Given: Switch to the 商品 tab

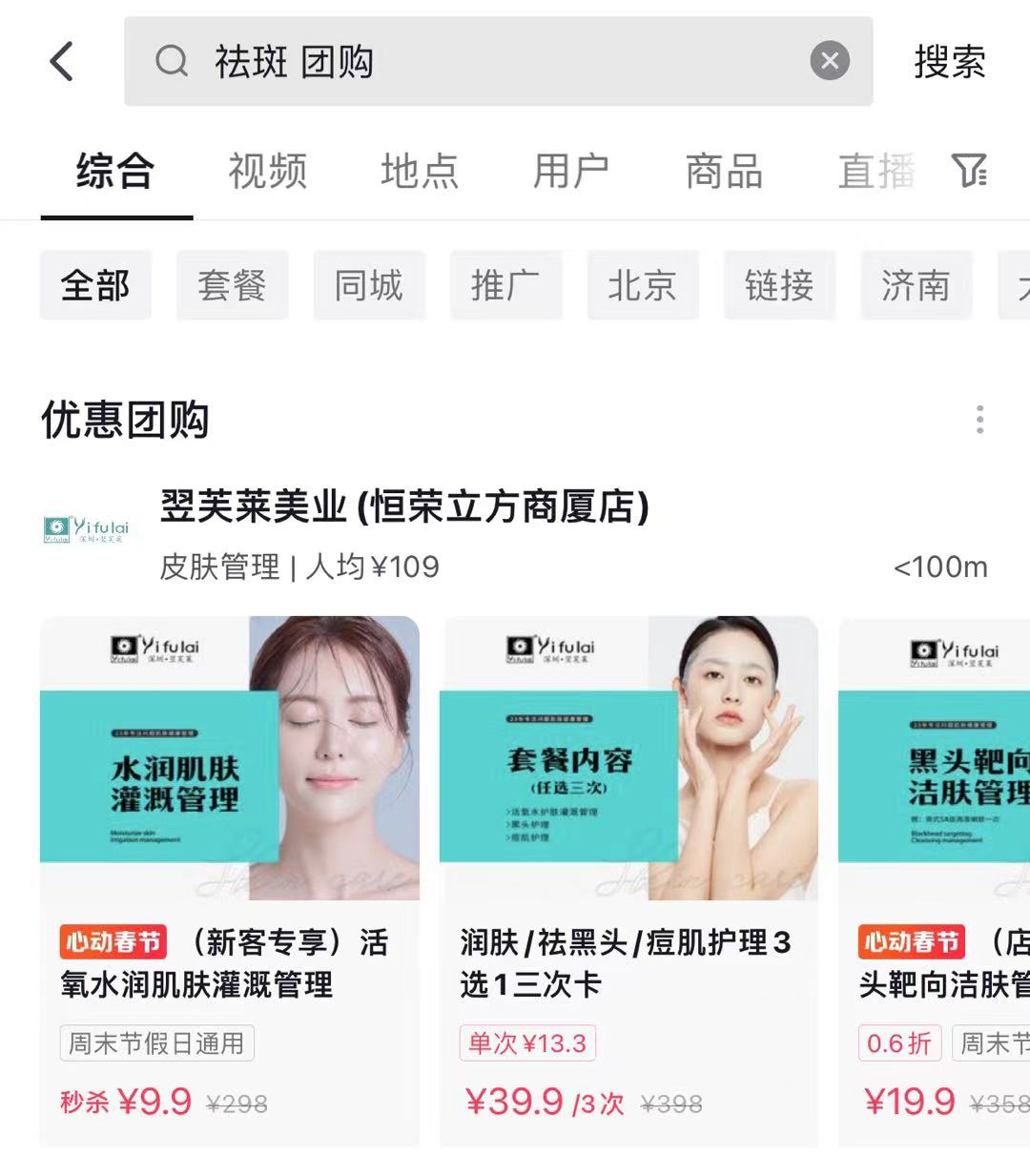Looking at the screenshot, I should pos(724,172).
